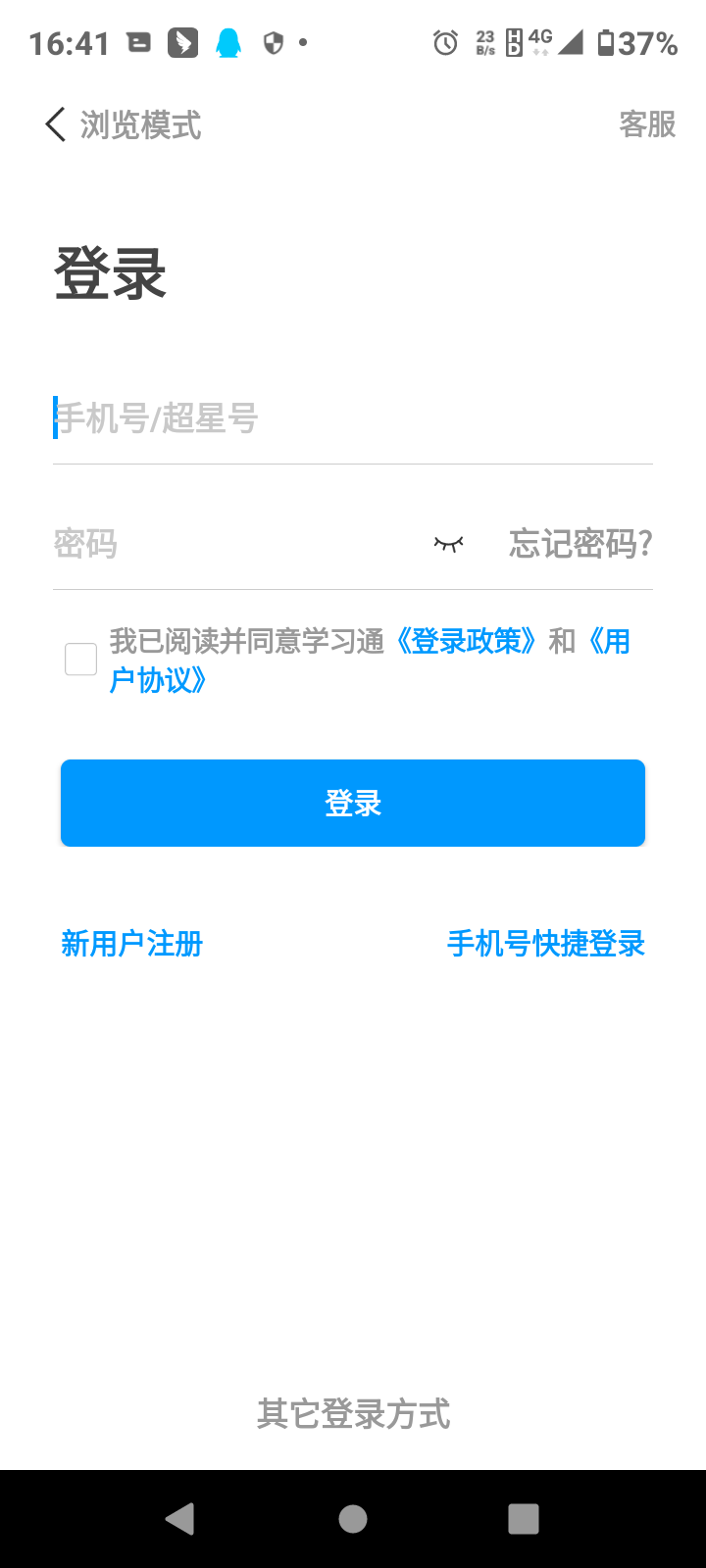Tap the blue 登录 button
This screenshot has height=1568, width=706.
coord(353,803)
